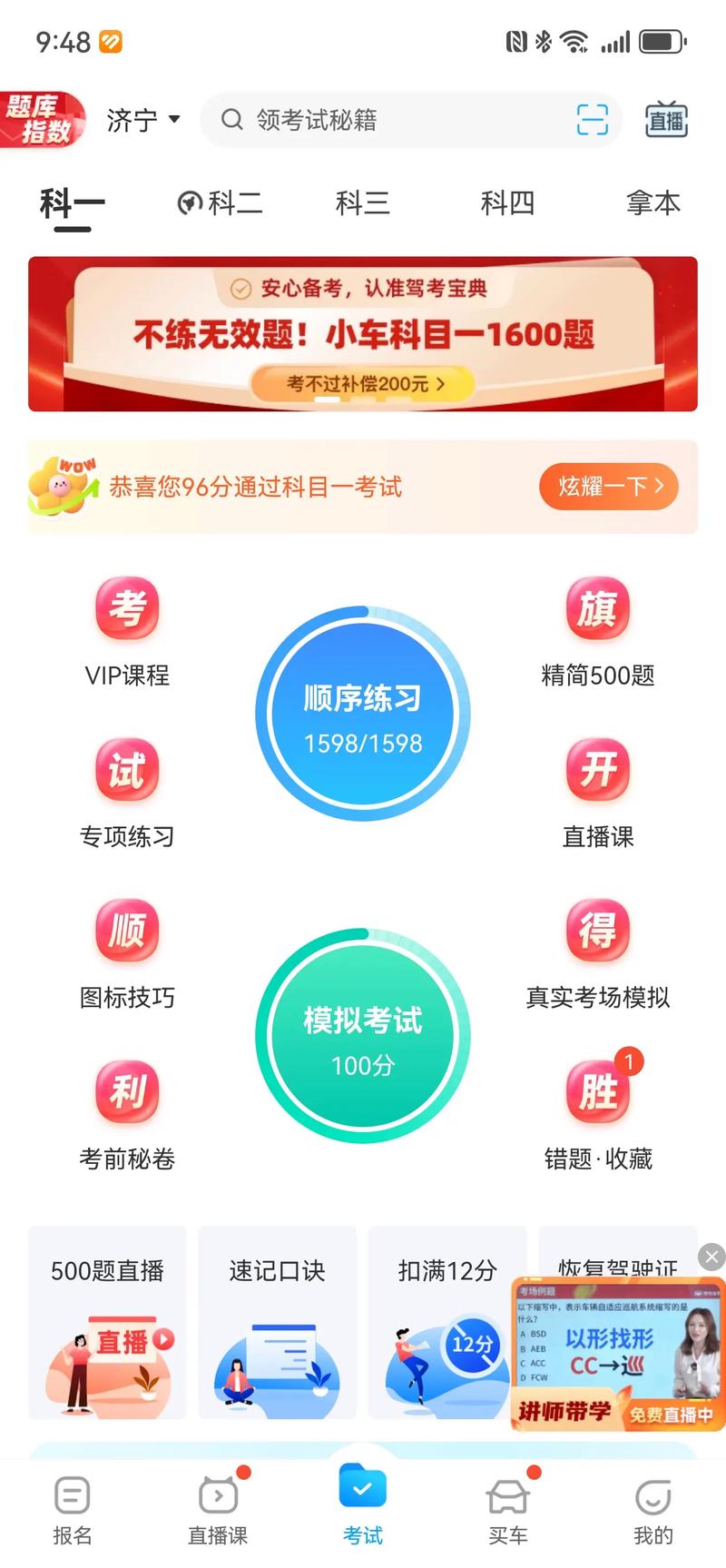Select the 拿本 tab

coord(652,202)
